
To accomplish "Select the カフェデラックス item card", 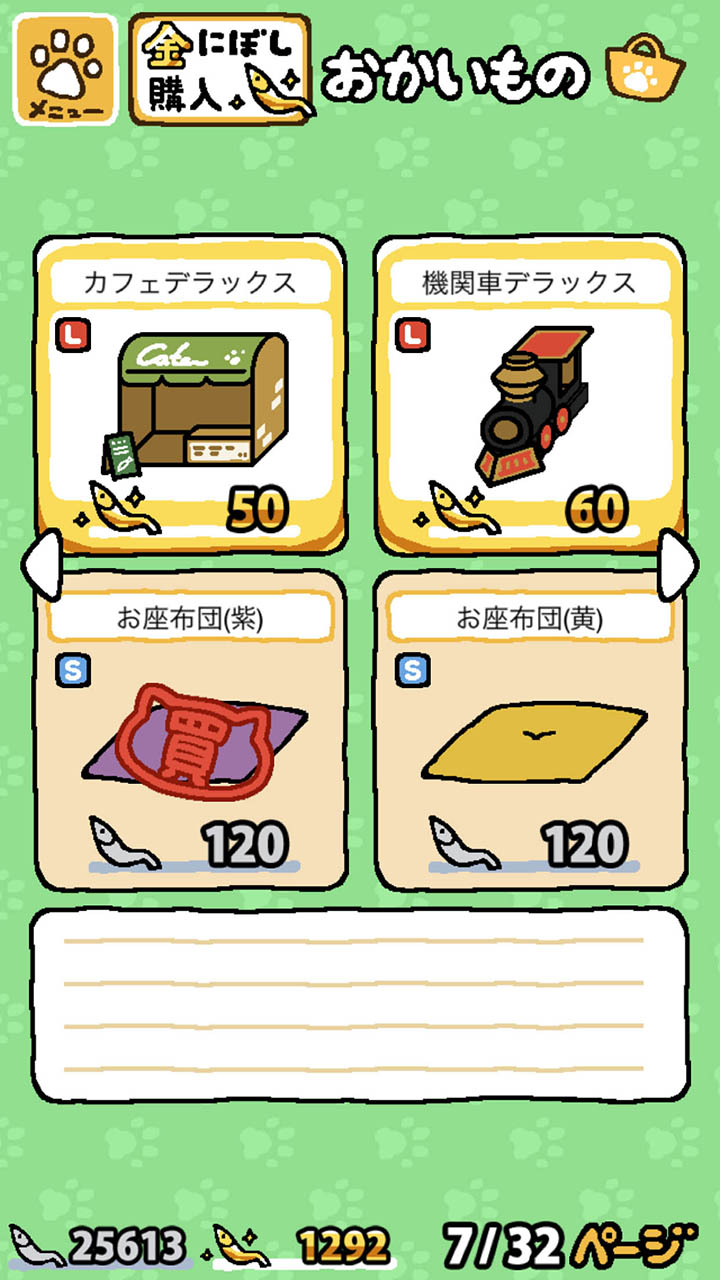I will pos(190,395).
